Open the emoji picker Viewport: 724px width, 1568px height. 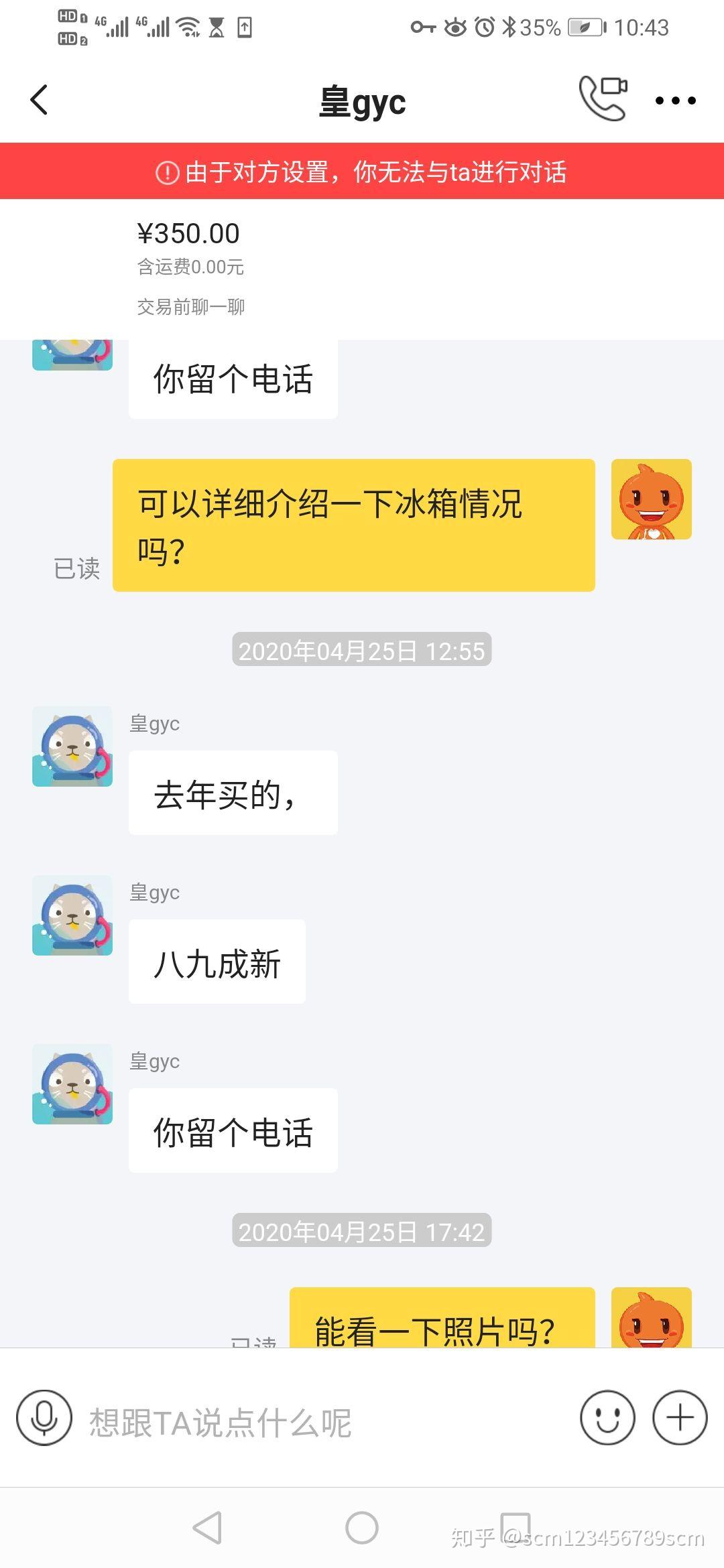607,1417
